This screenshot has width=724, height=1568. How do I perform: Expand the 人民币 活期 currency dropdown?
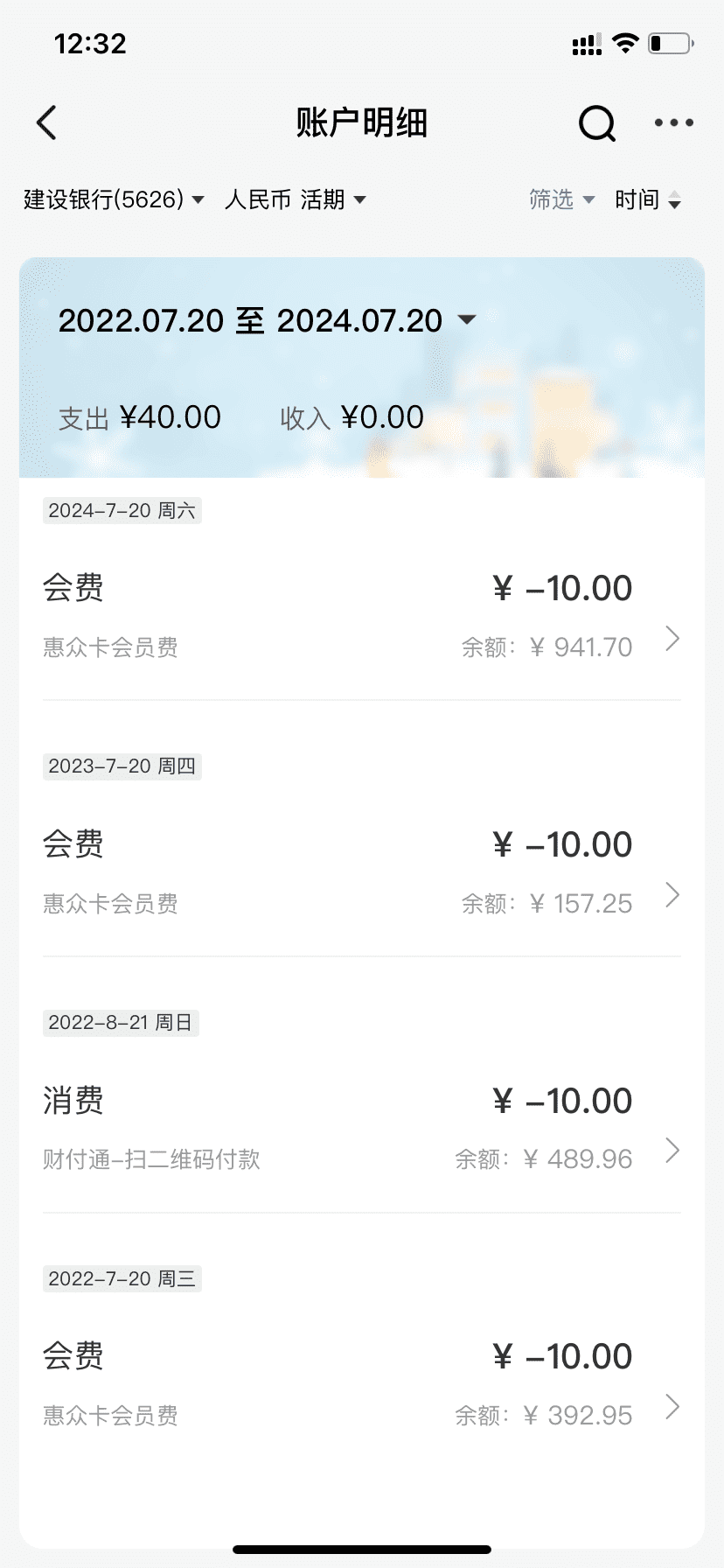(295, 199)
